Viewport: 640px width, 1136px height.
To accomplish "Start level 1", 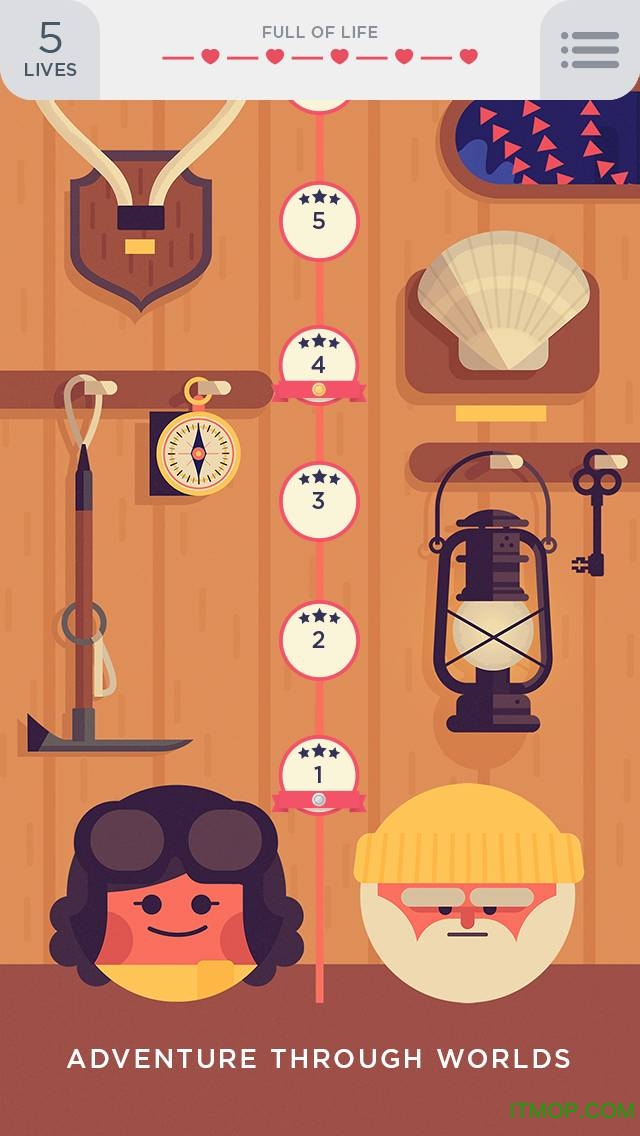I will (x=319, y=772).
